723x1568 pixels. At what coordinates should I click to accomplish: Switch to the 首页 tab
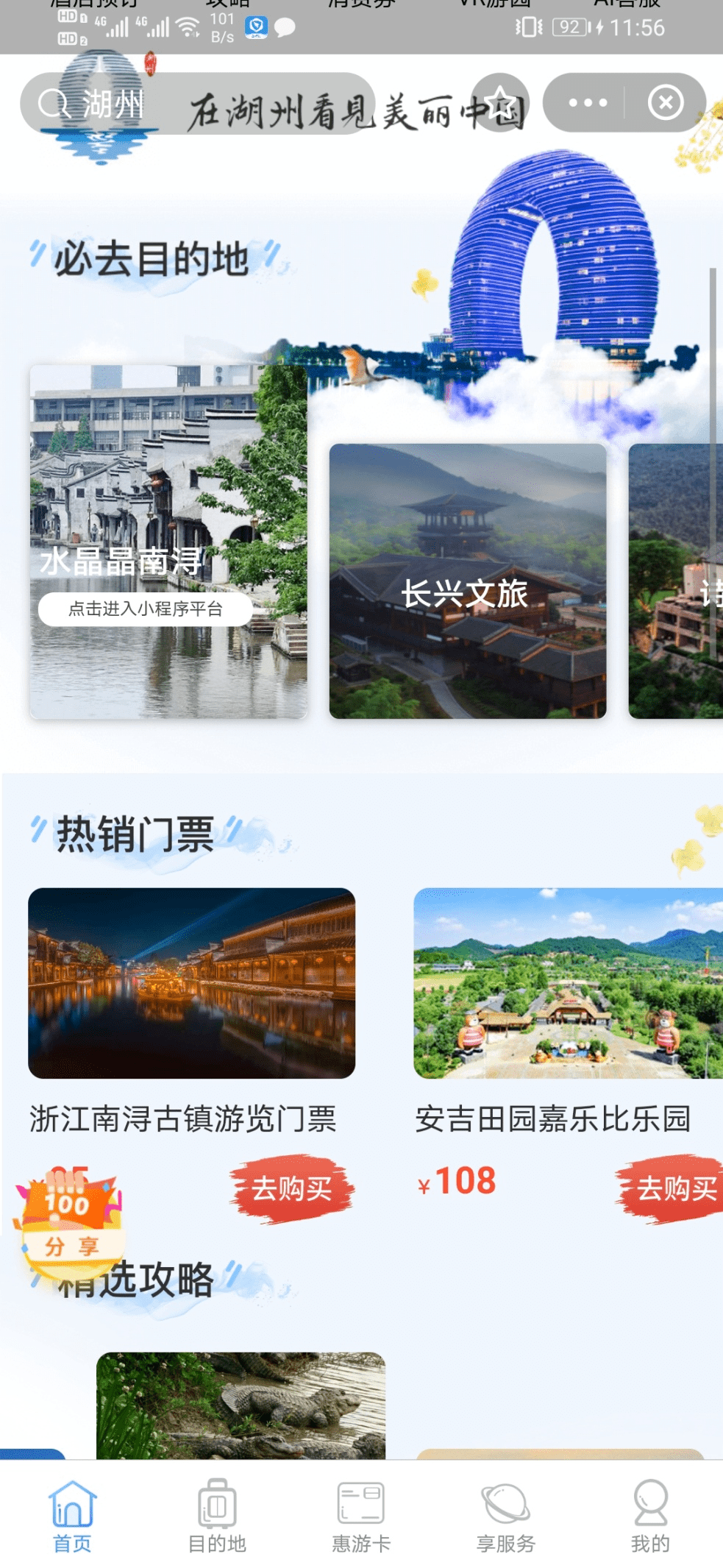pyautogui.click(x=72, y=1516)
